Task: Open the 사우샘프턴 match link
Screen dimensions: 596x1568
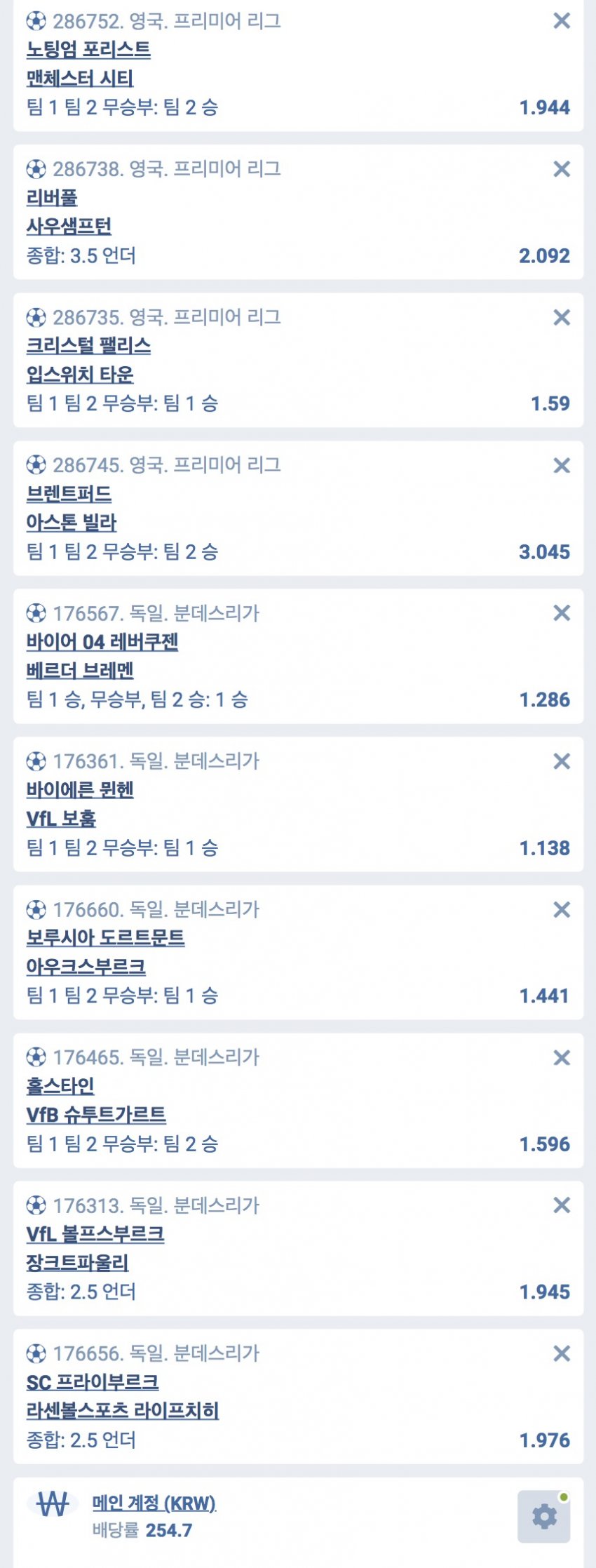Action: (x=69, y=227)
